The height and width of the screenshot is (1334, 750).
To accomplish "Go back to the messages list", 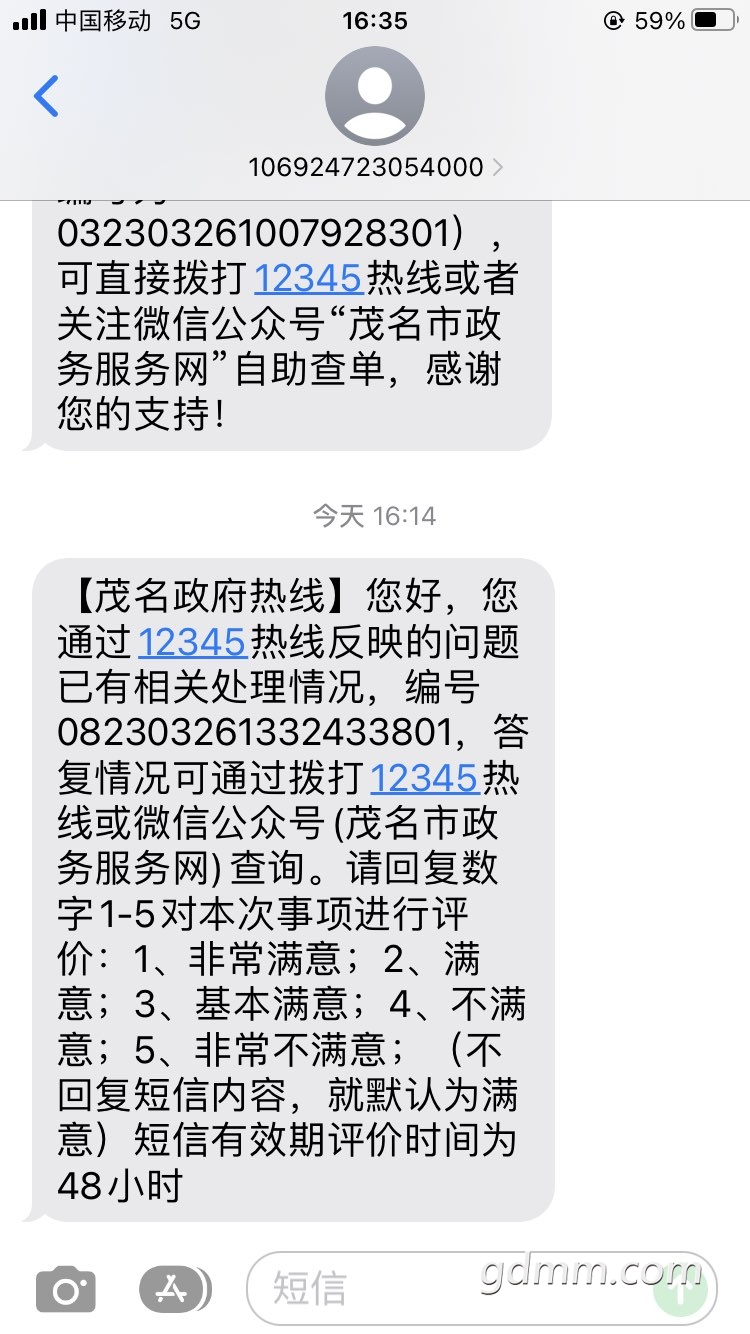I will click(x=46, y=96).
